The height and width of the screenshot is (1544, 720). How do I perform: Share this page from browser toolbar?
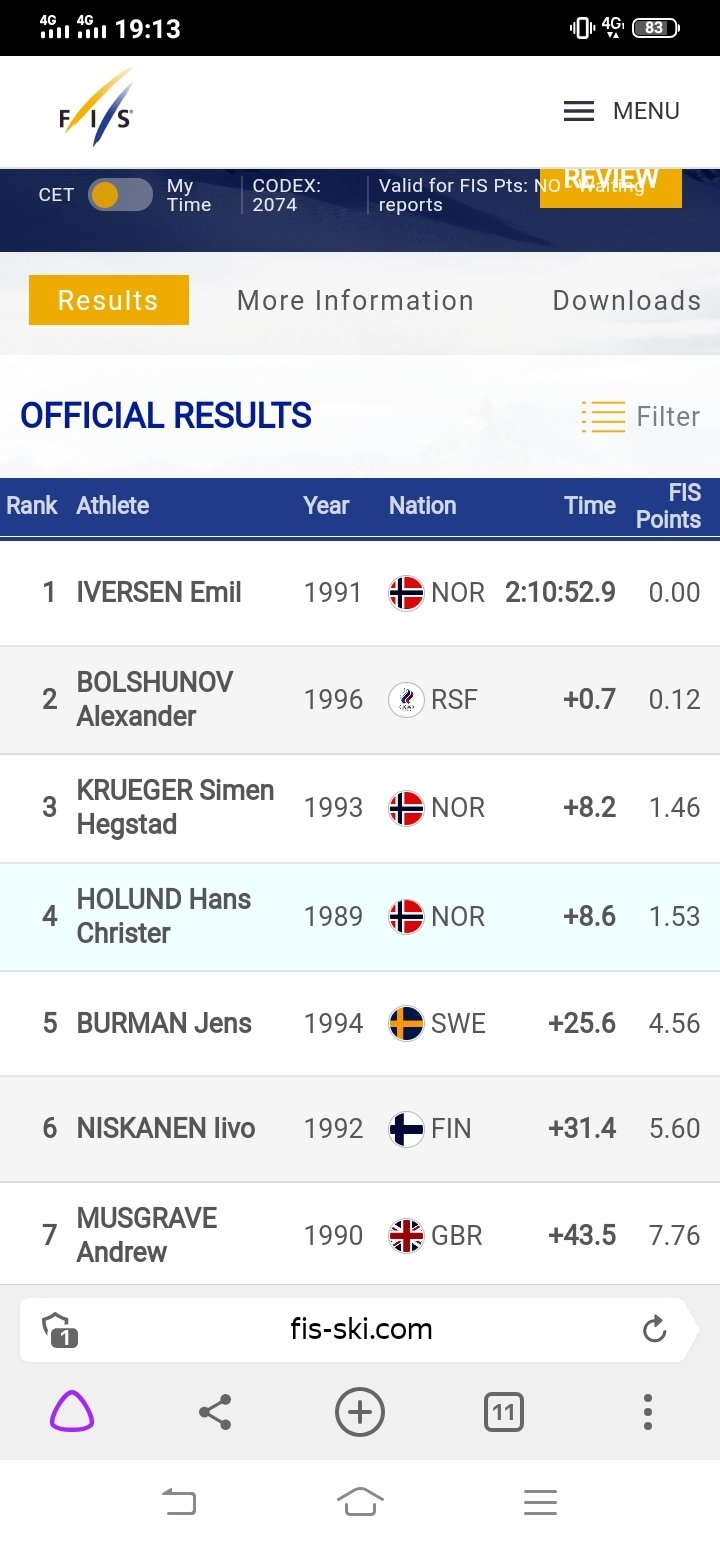point(215,1412)
